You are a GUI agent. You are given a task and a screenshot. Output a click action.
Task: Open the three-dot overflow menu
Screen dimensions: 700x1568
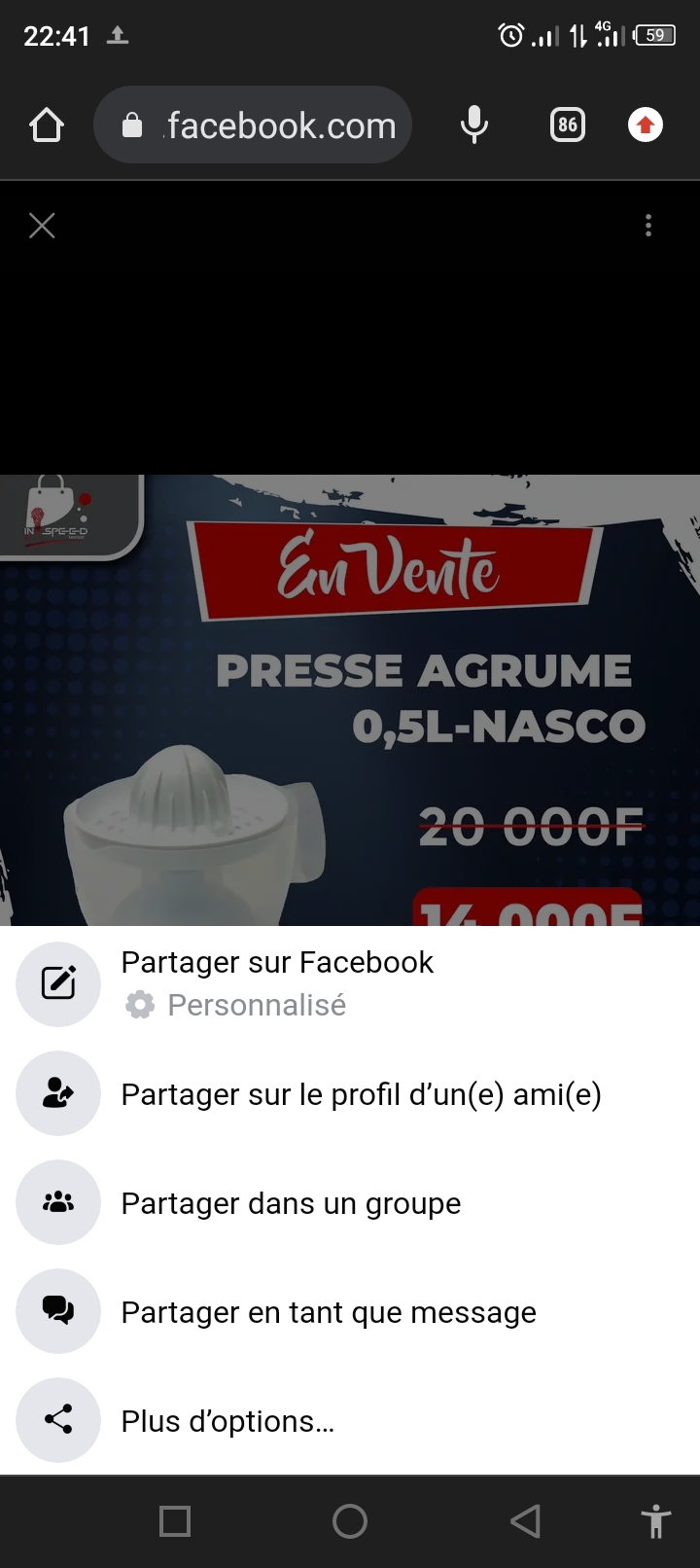[x=648, y=226]
